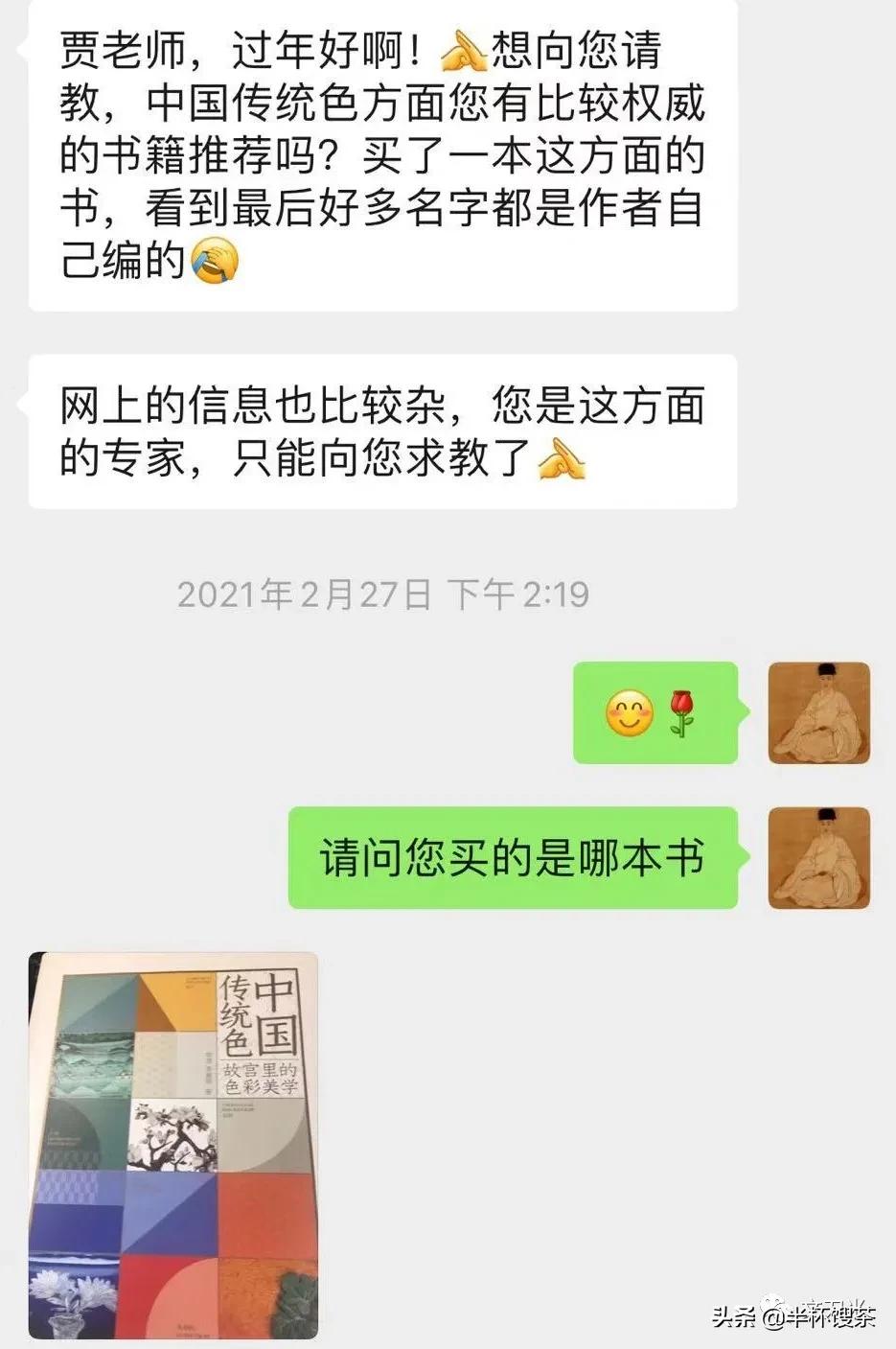Click the rose emoji in green bubble
The image size is (896, 1349).
coord(679,712)
